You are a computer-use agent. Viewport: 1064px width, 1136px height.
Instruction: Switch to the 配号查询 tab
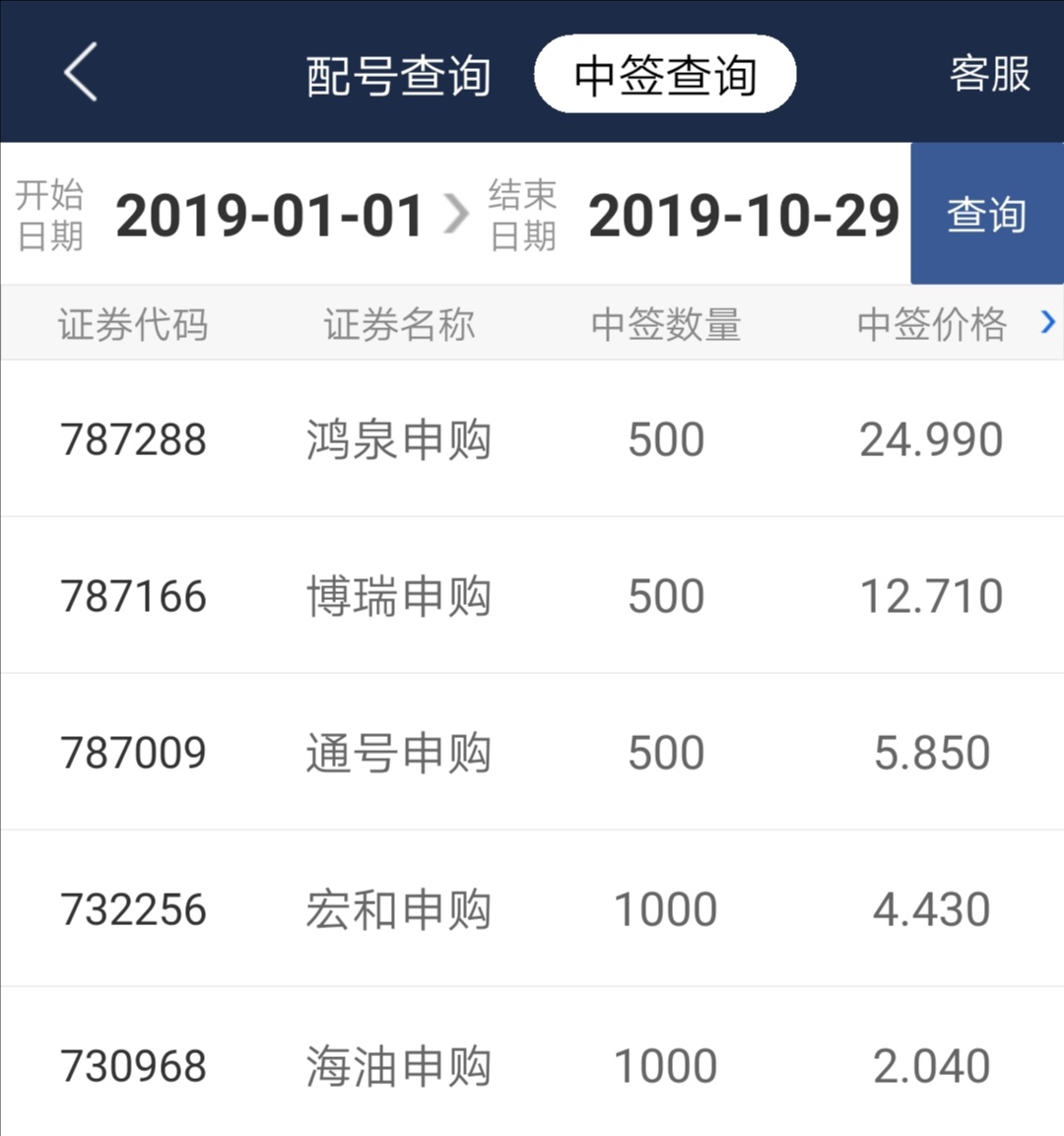(x=398, y=75)
